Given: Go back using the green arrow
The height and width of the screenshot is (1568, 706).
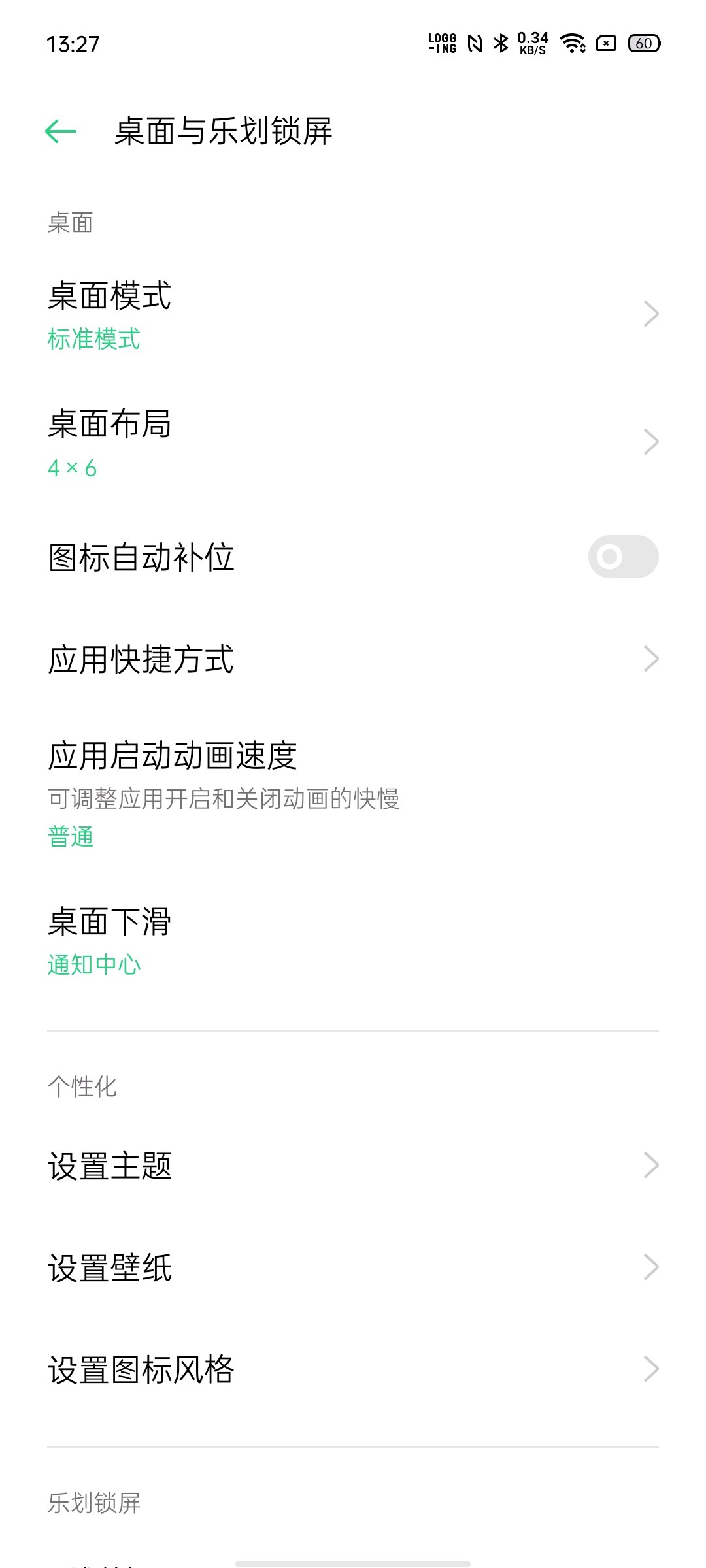Looking at the screenshot, I should 61,131.
